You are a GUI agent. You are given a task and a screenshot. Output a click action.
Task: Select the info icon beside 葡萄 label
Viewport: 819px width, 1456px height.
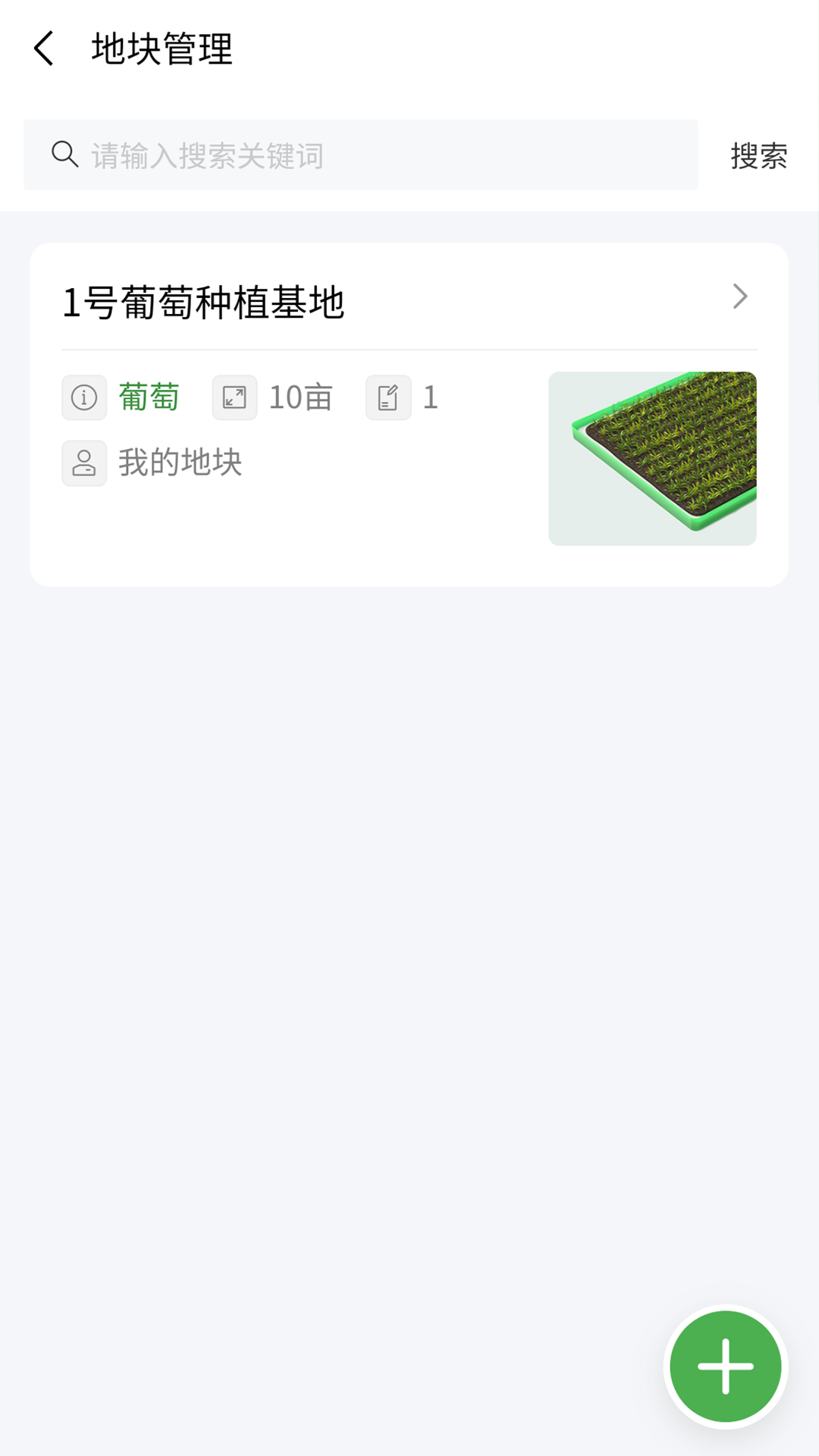pos(83,397)
